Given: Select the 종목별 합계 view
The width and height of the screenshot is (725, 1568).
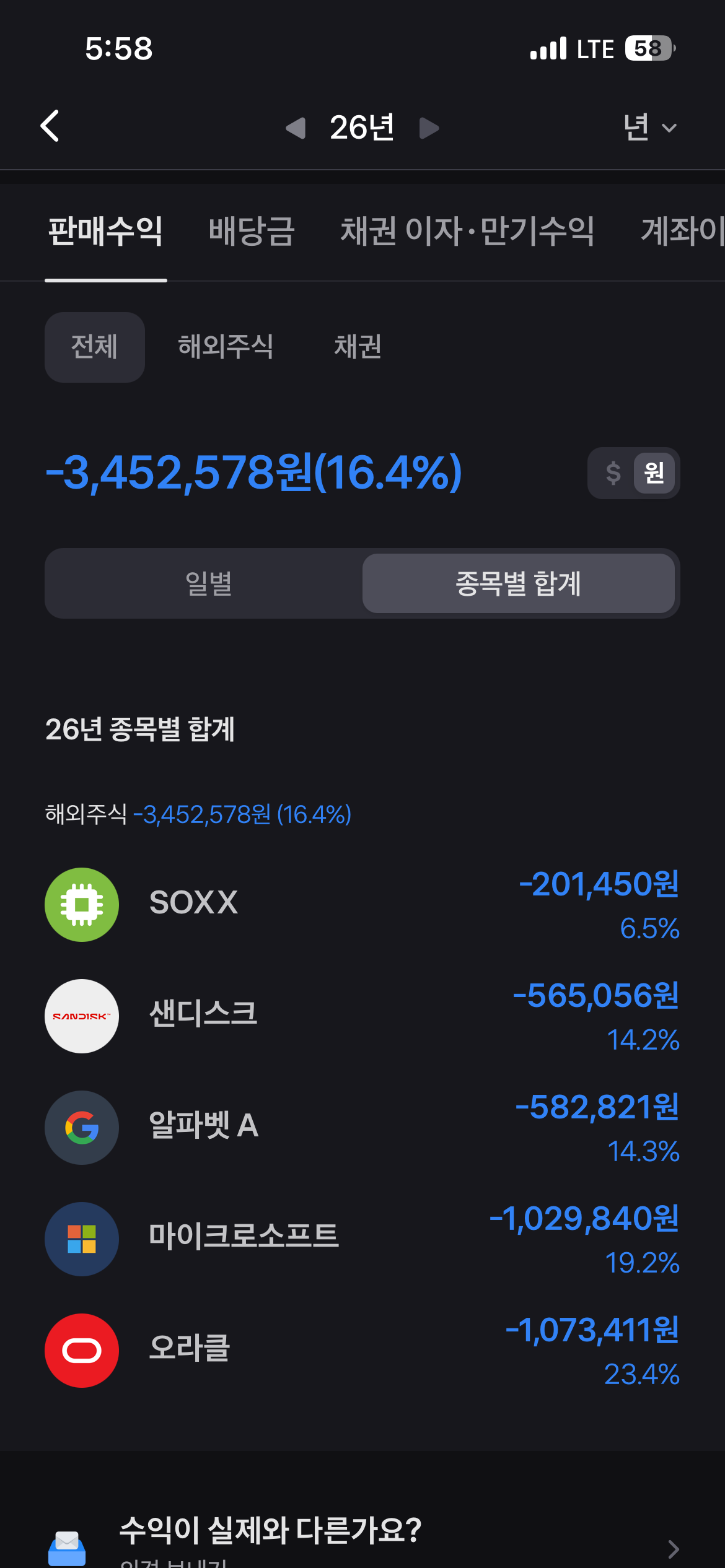Looking at the screenshot, I should (x=518, y=583).
